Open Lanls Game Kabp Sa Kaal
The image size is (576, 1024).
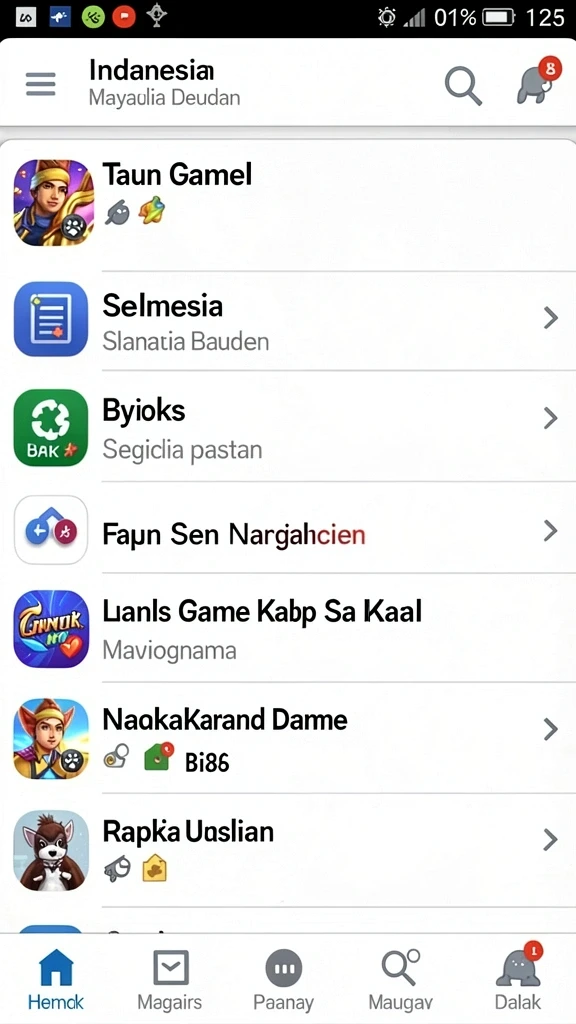click(x=288, y=628)
